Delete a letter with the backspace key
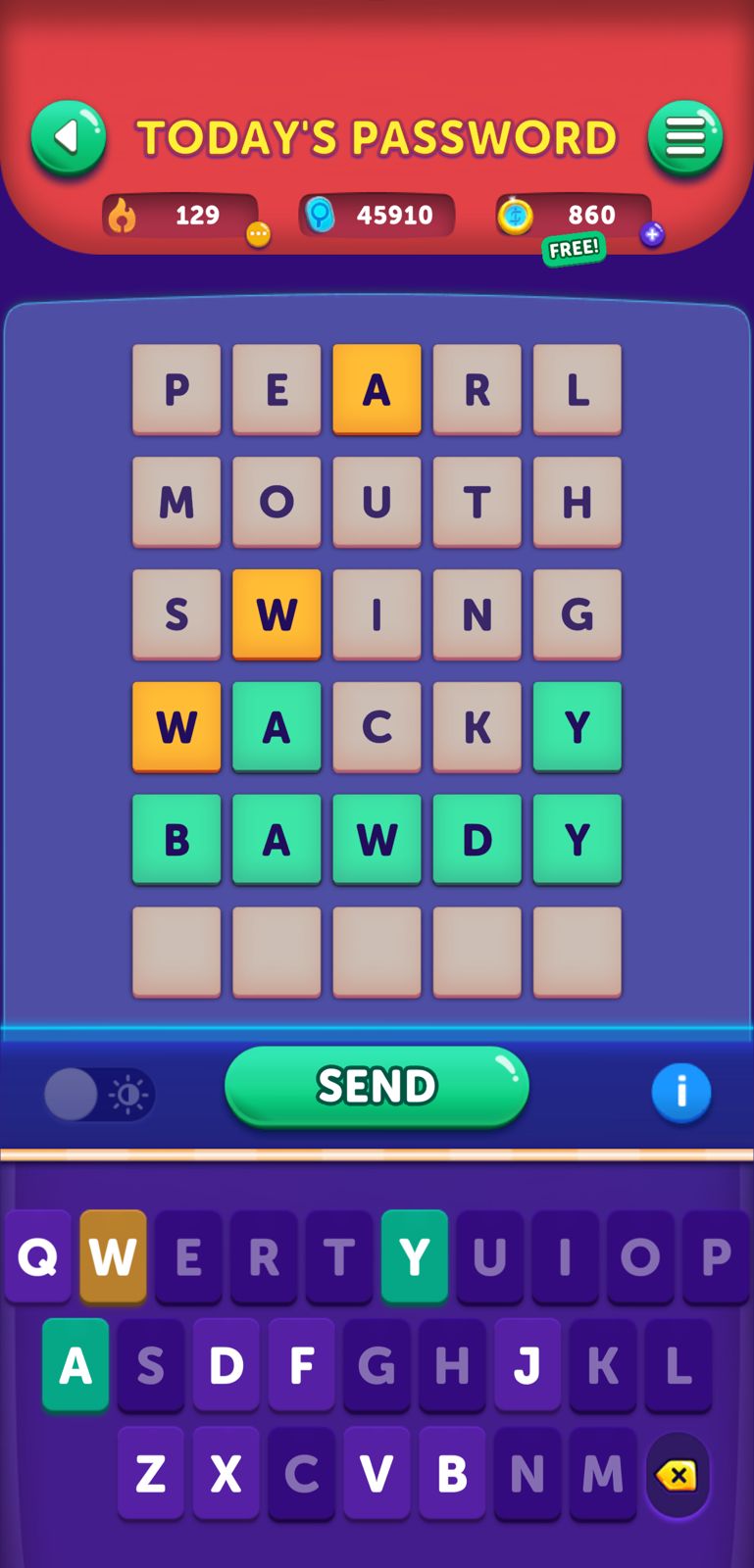754x1568 pixels. [678, 1475]
